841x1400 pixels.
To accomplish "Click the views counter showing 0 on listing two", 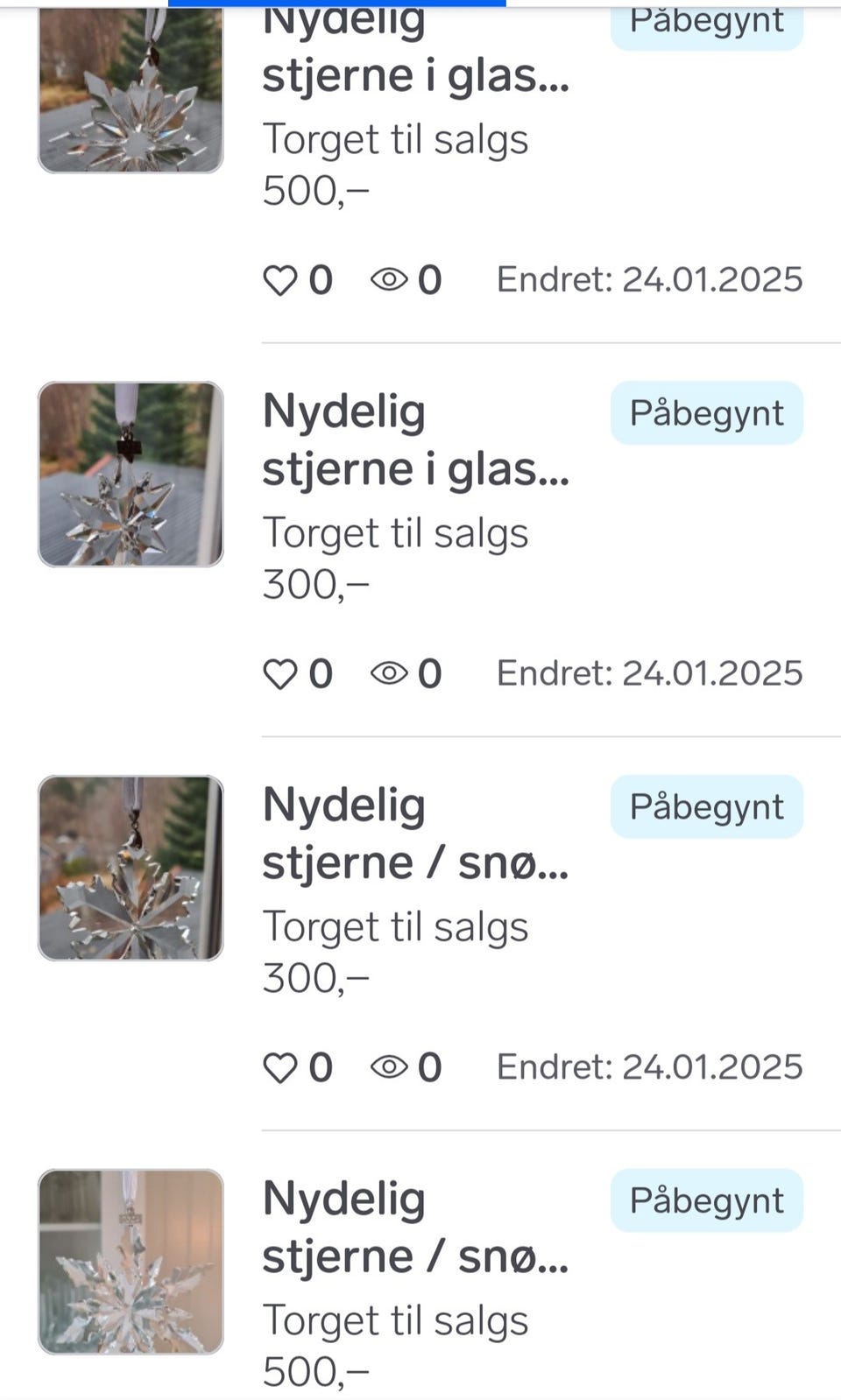I will click(x=429, y=673).
